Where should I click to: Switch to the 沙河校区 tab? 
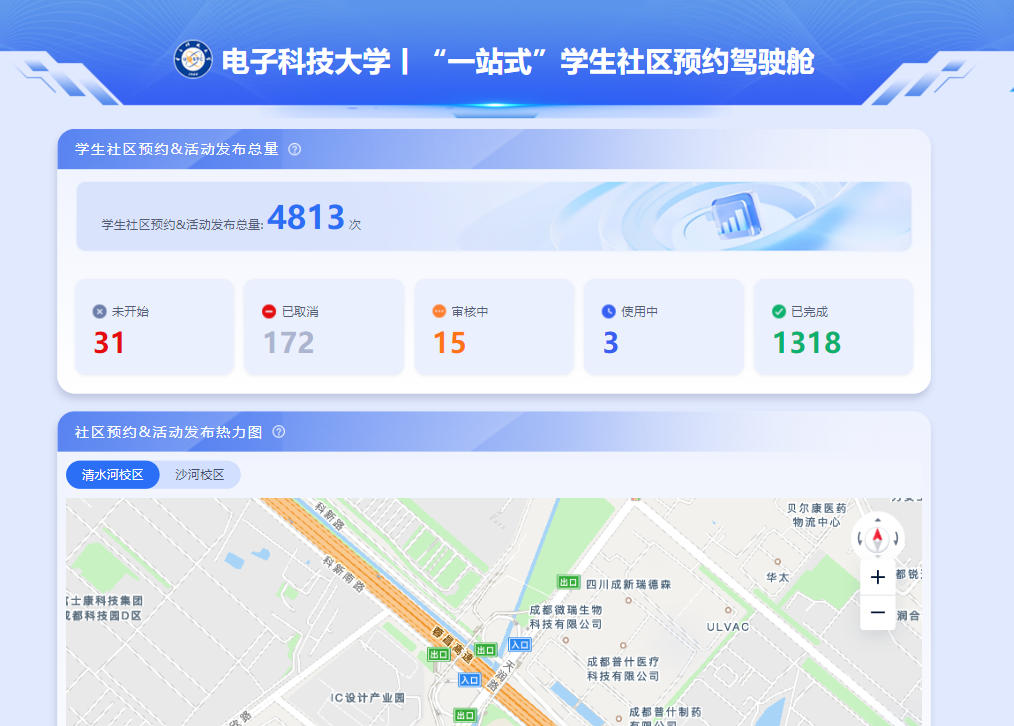[x=200, y=475]
